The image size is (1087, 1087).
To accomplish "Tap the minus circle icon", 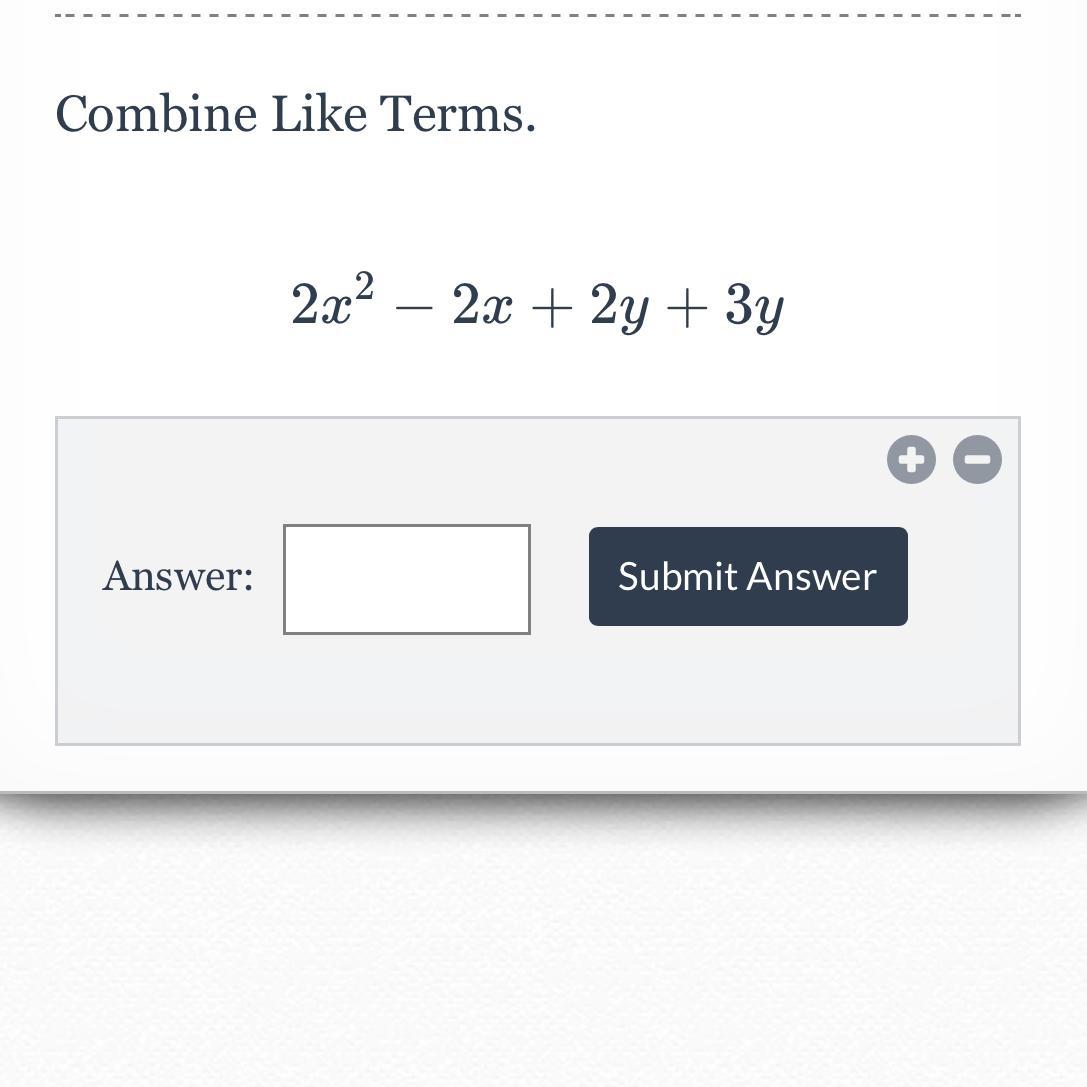I will pos(977,460).
